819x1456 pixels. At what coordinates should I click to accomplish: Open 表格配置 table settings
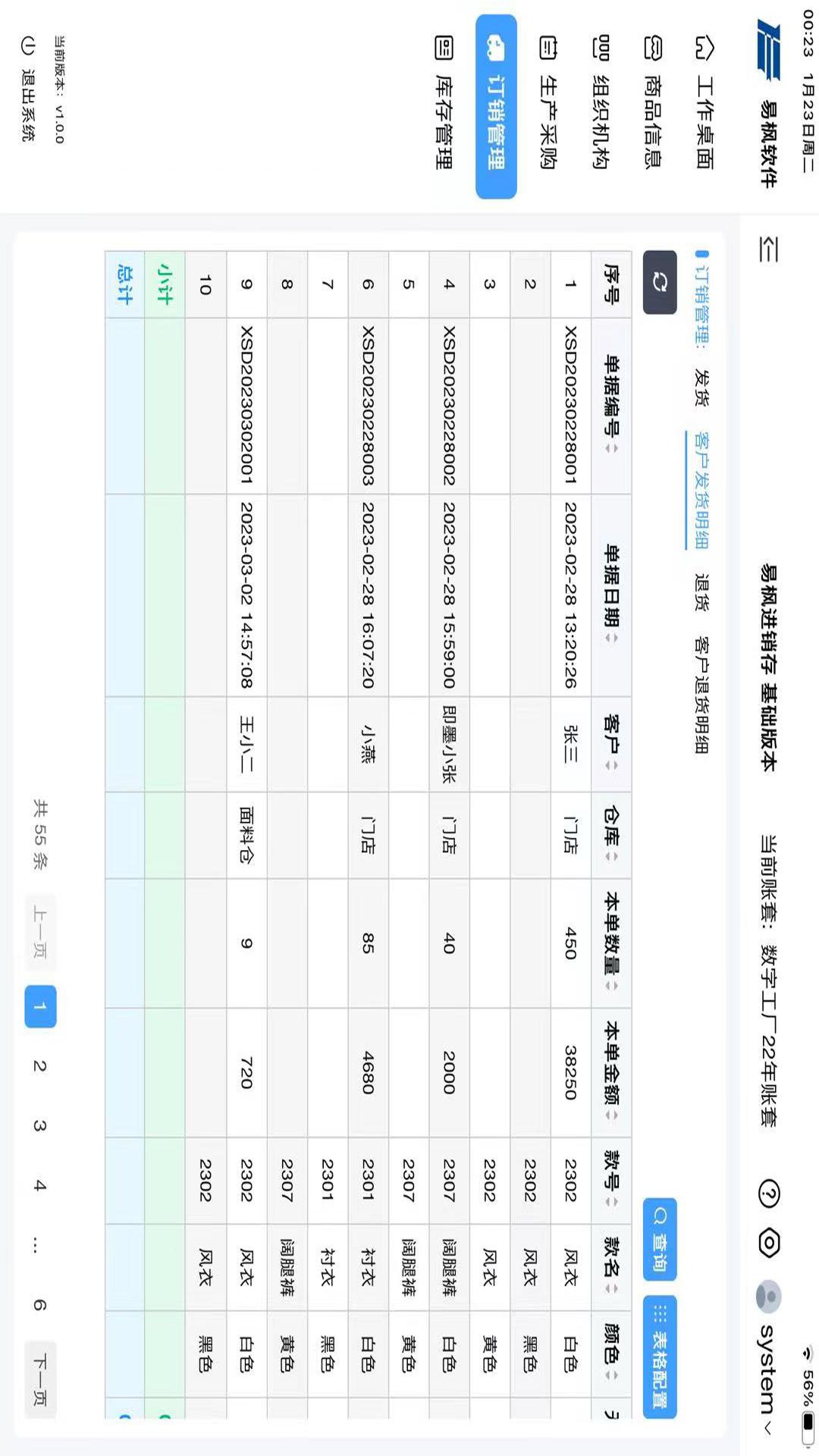(x=659, y=1357)
